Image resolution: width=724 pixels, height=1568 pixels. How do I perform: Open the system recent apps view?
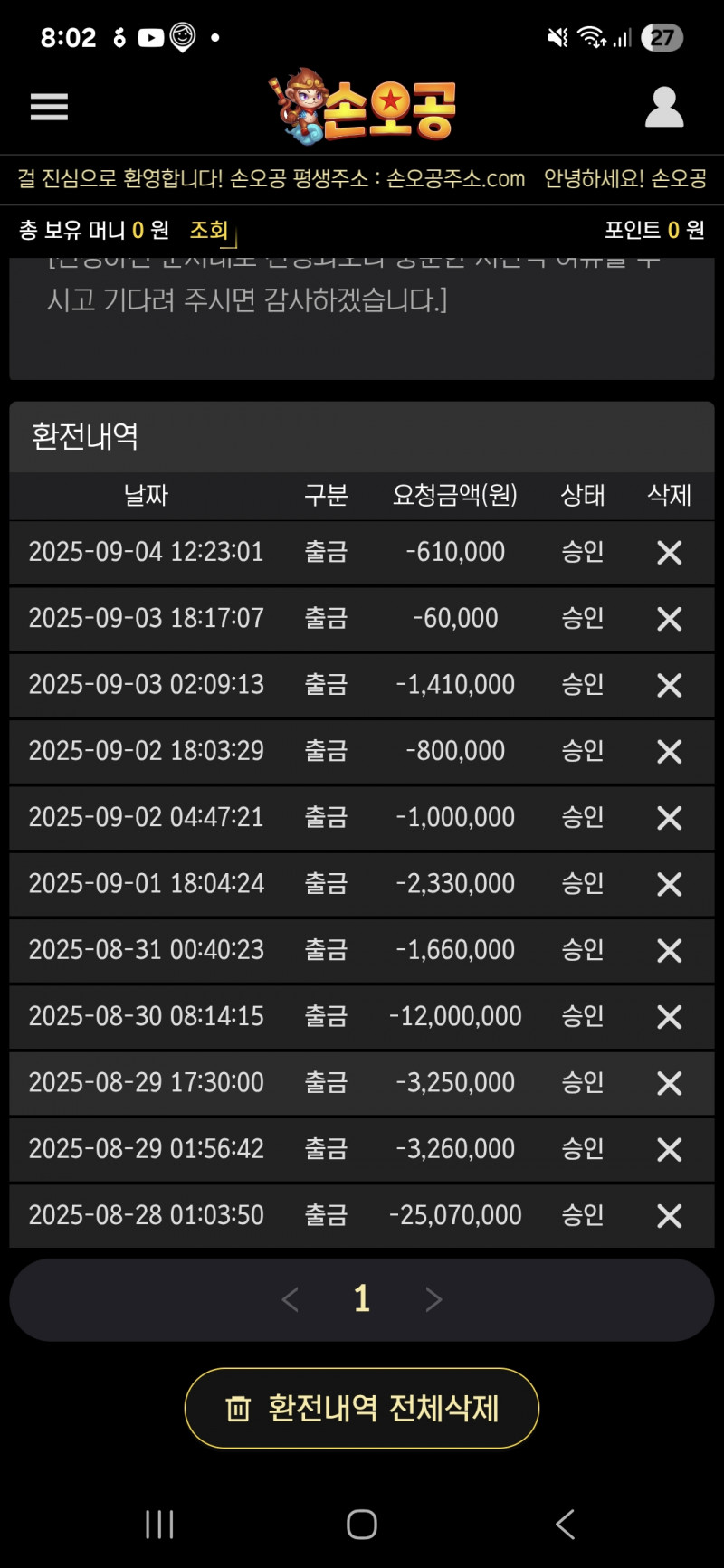click(x=159, y=1524)
